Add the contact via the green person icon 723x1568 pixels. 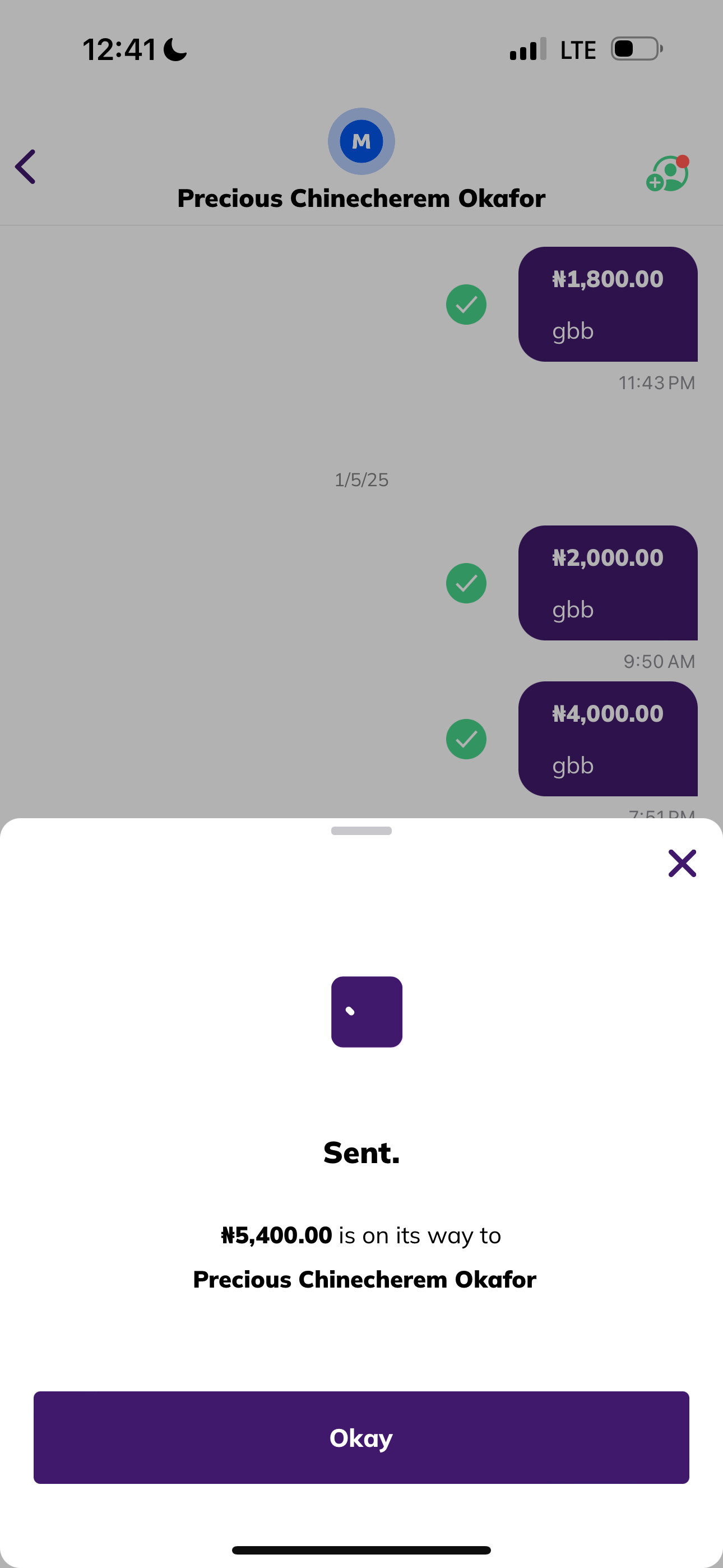click(x=668, y=173)
